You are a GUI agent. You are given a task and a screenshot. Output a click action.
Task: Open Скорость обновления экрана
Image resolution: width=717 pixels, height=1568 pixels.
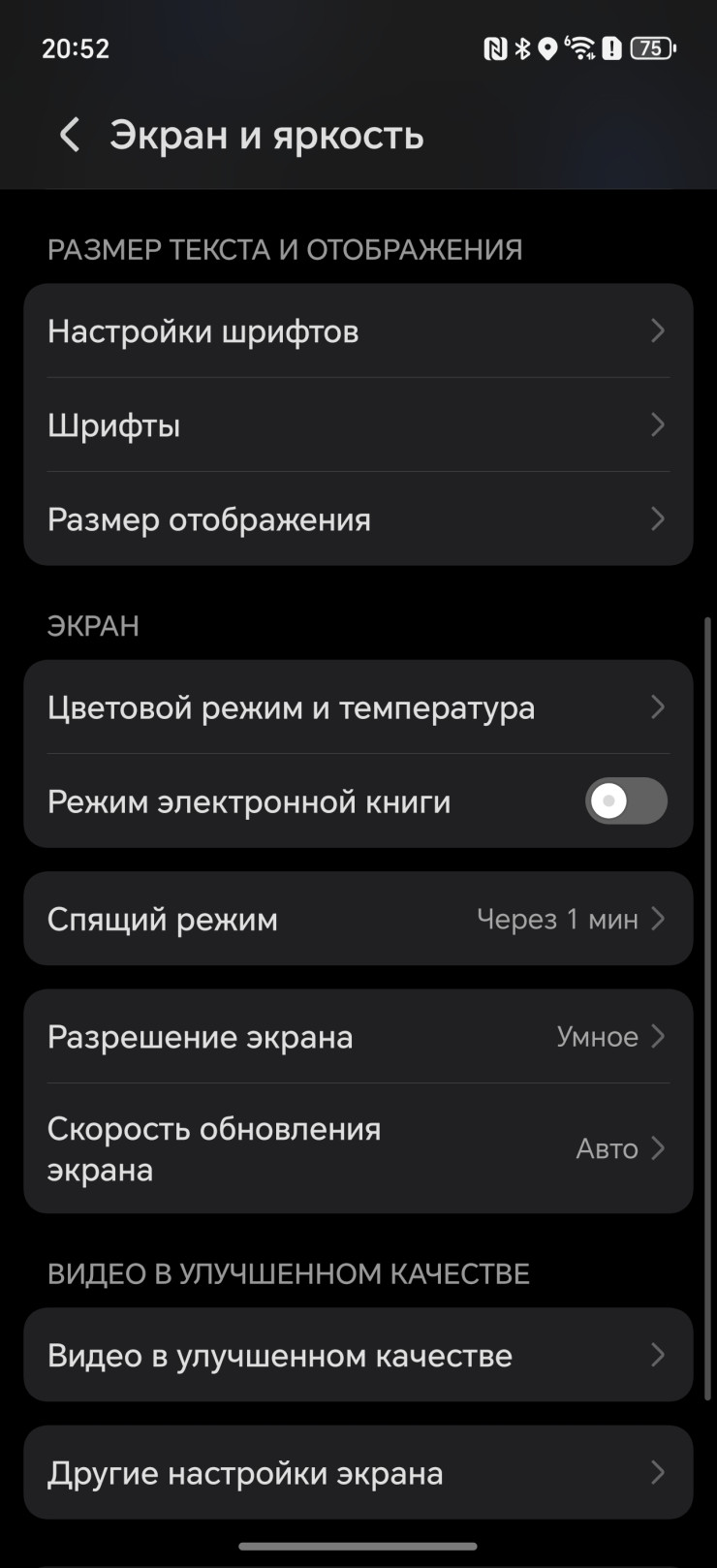tap(358, 1148)
